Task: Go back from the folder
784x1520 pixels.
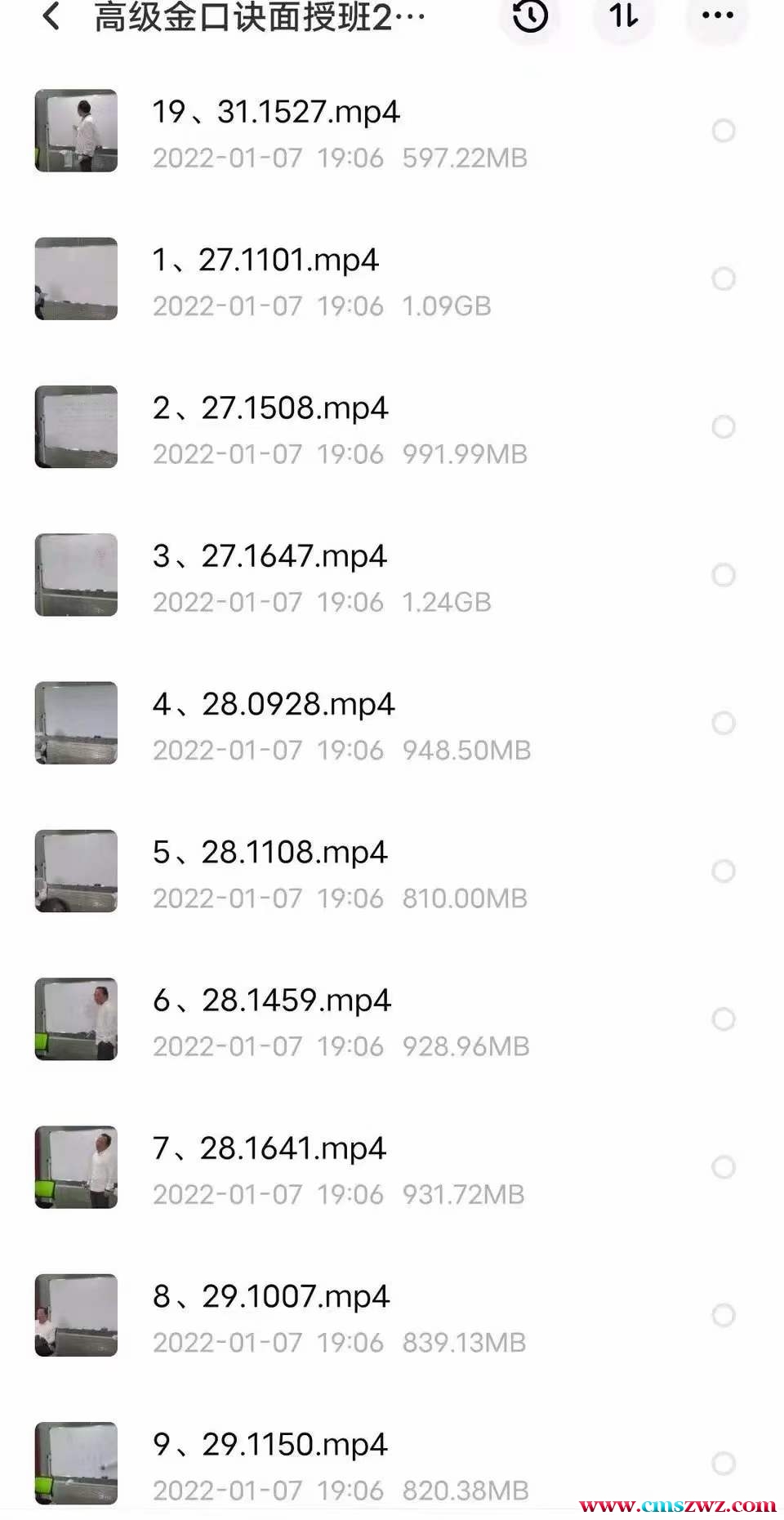Action: click(x=51, y=16)
